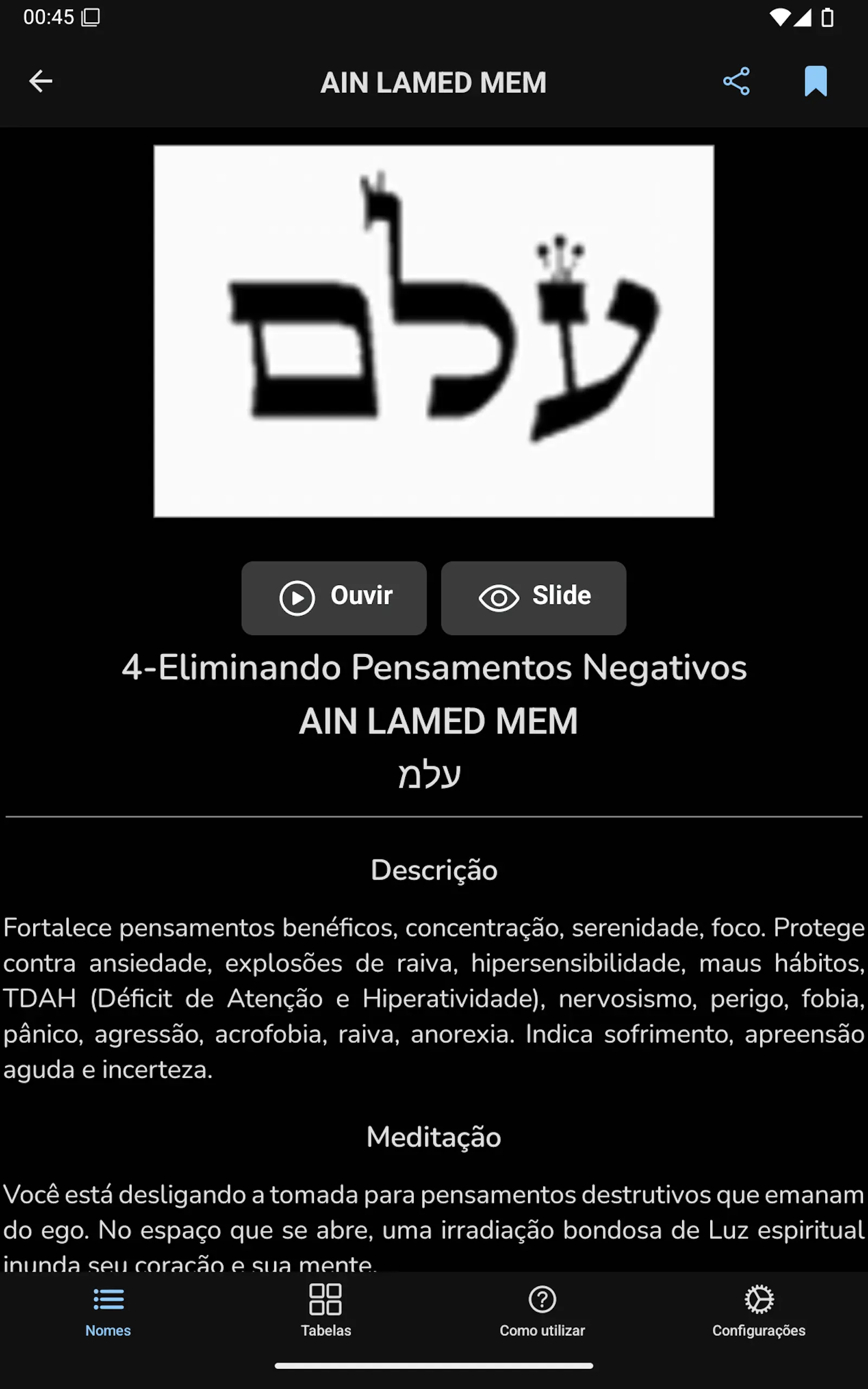
Task: Toggle the bookmark for this name
Action: click(815, 81)
